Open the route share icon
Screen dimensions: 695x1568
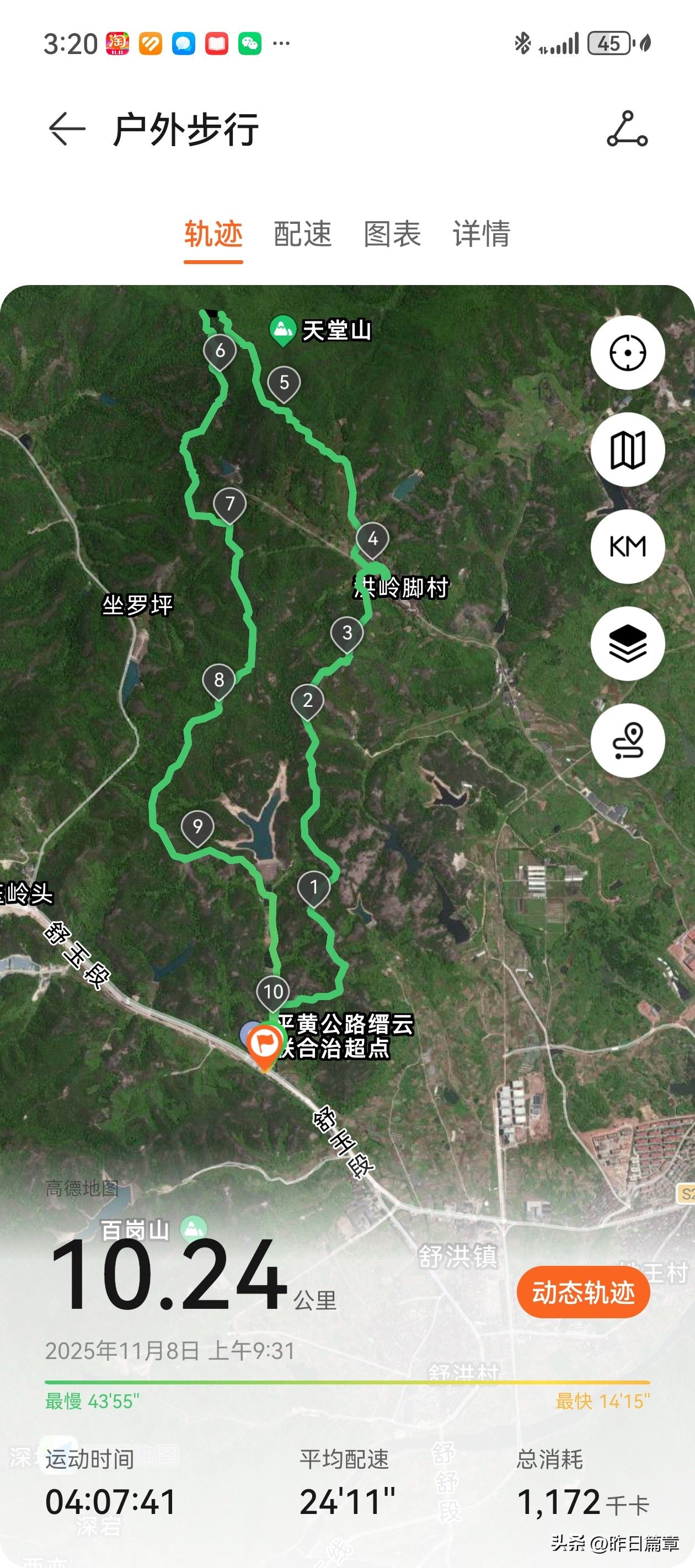[x=627, y=129]
